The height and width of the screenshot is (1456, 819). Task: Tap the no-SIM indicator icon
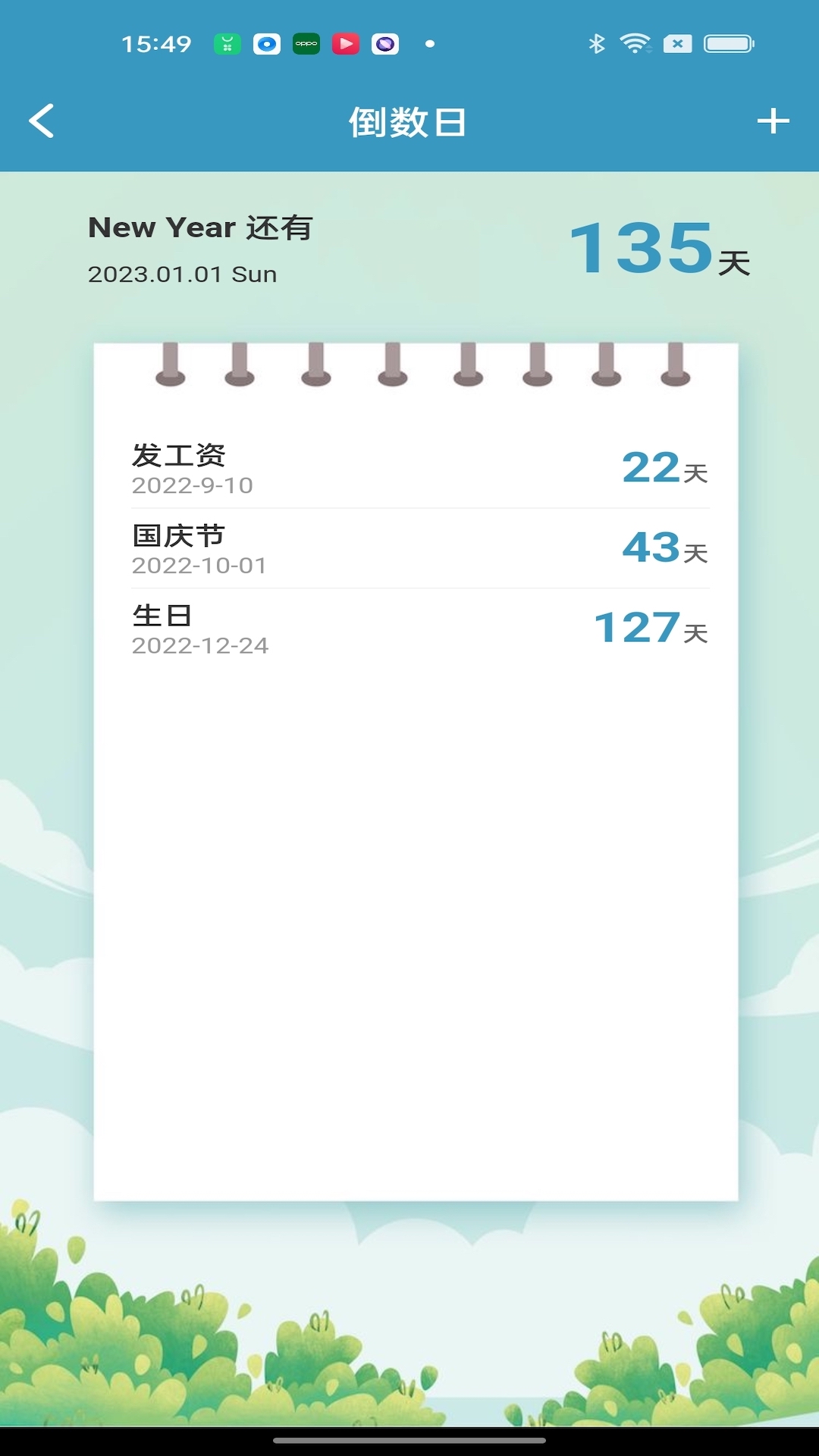point(677,43)
